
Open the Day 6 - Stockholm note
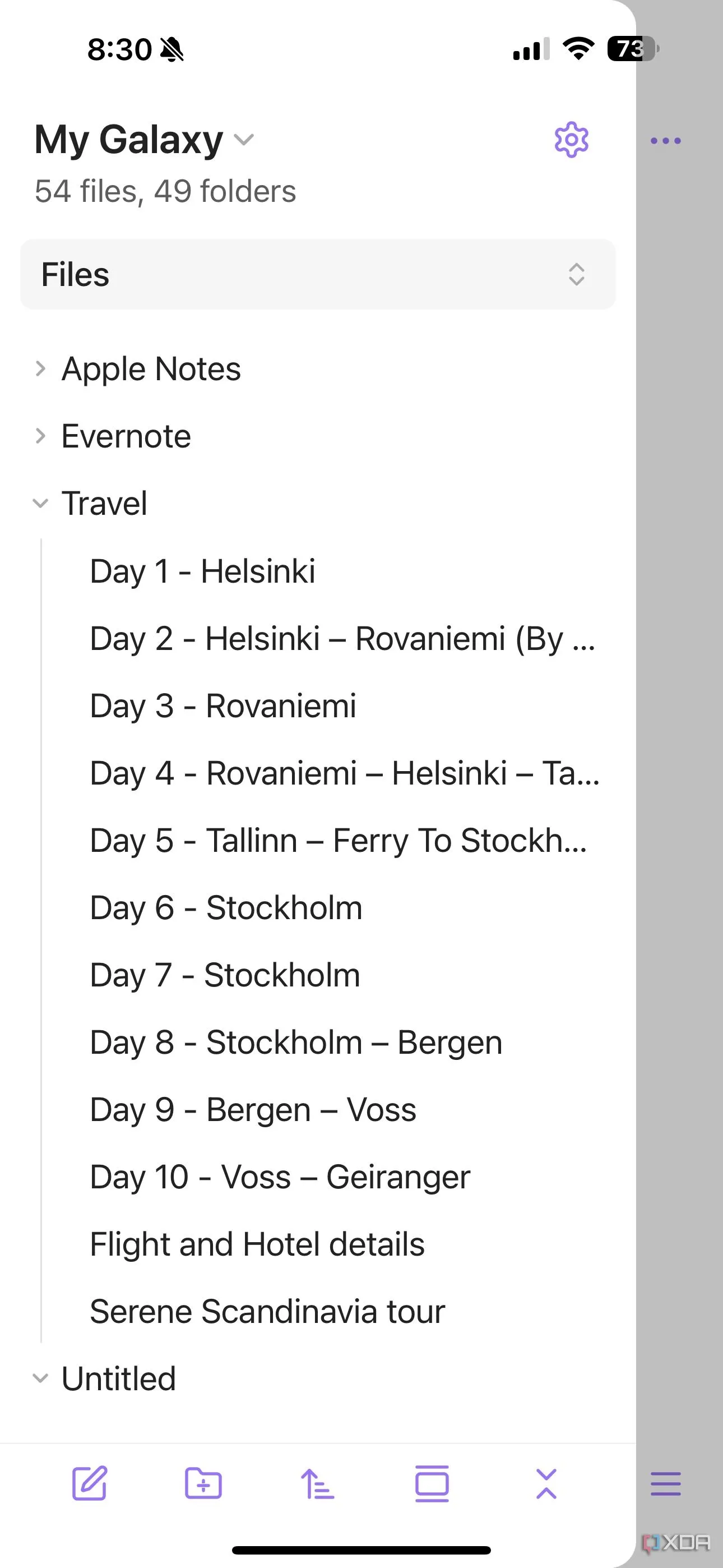pos(226,907)
